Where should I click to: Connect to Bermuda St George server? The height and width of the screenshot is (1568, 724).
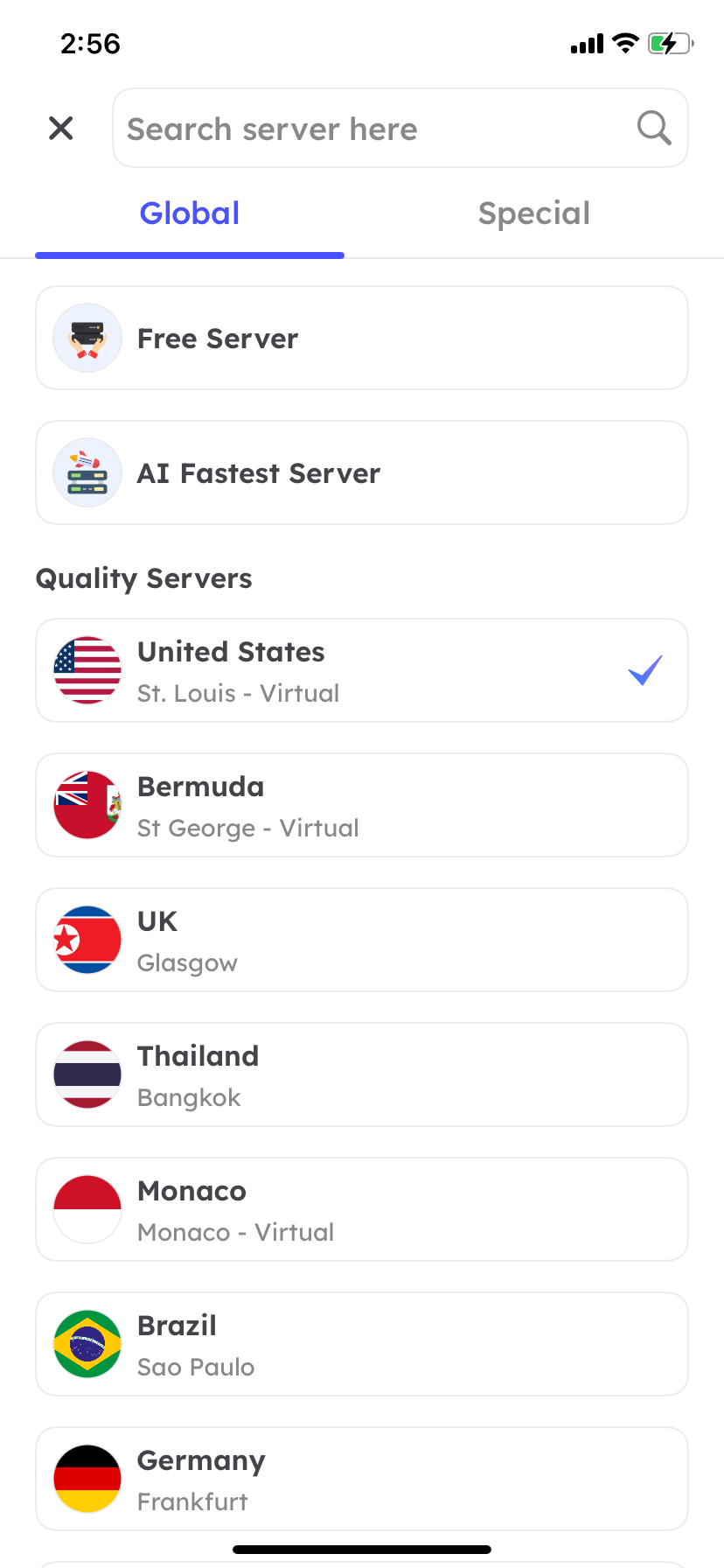pos(361,806)
